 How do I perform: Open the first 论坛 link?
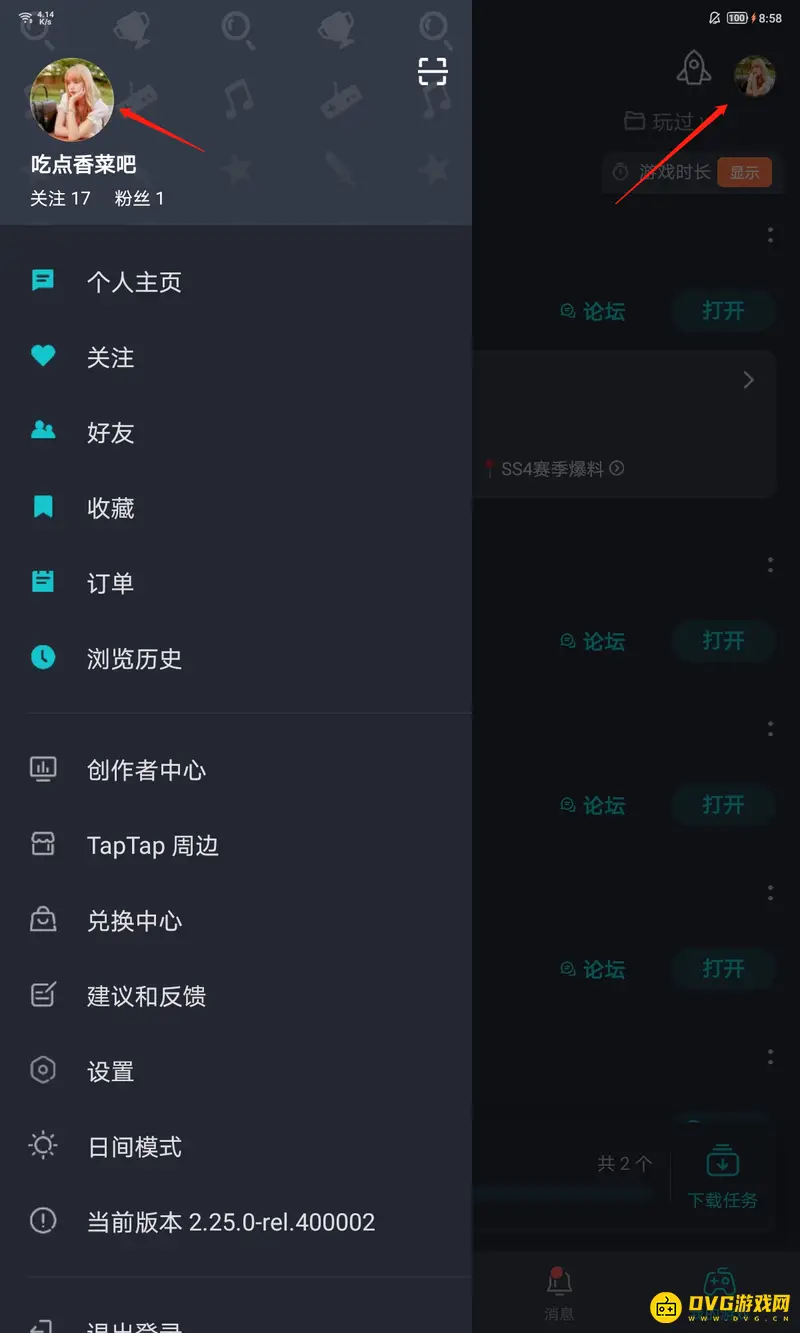594,311
